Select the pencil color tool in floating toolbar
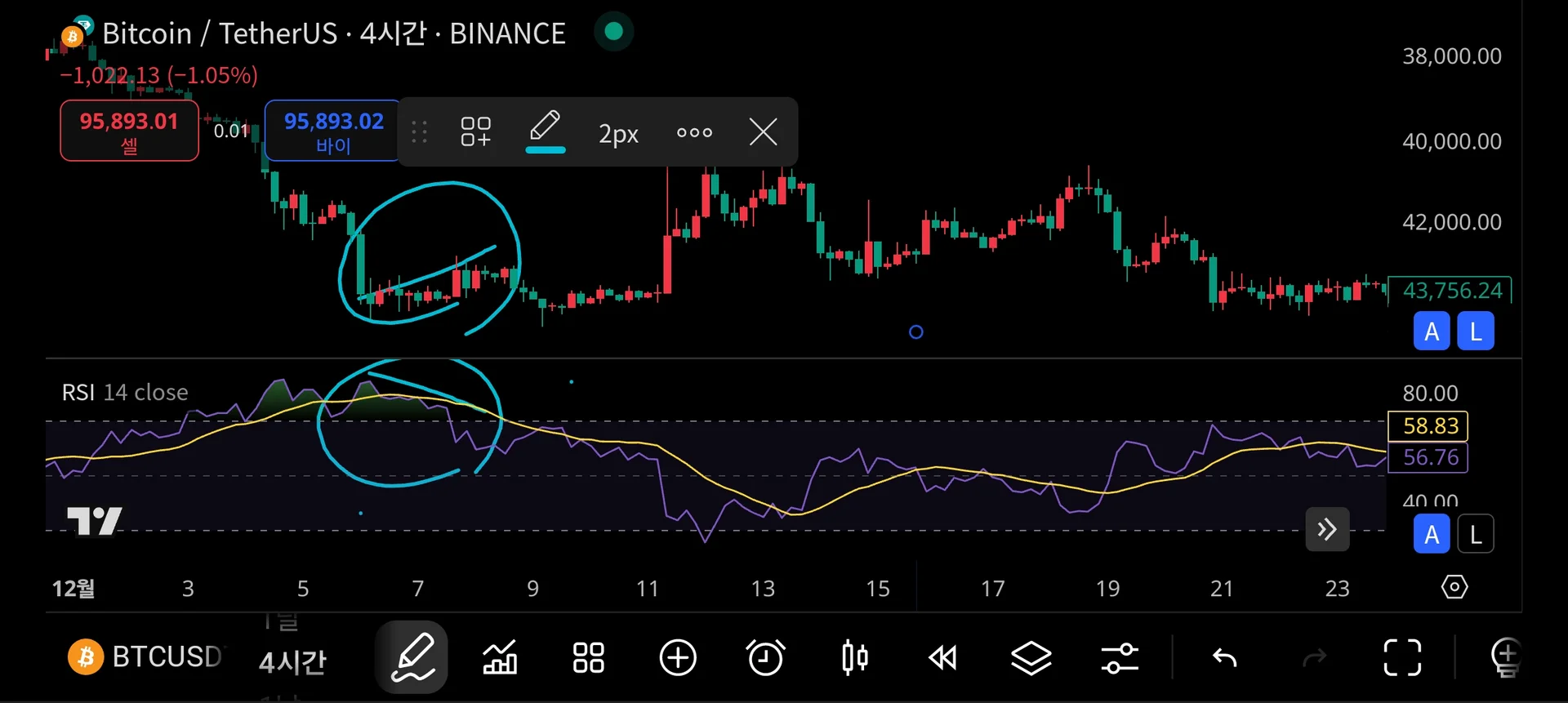This screenshot has width=1568, height=703. pyautogui.click(x=545, y=131)
